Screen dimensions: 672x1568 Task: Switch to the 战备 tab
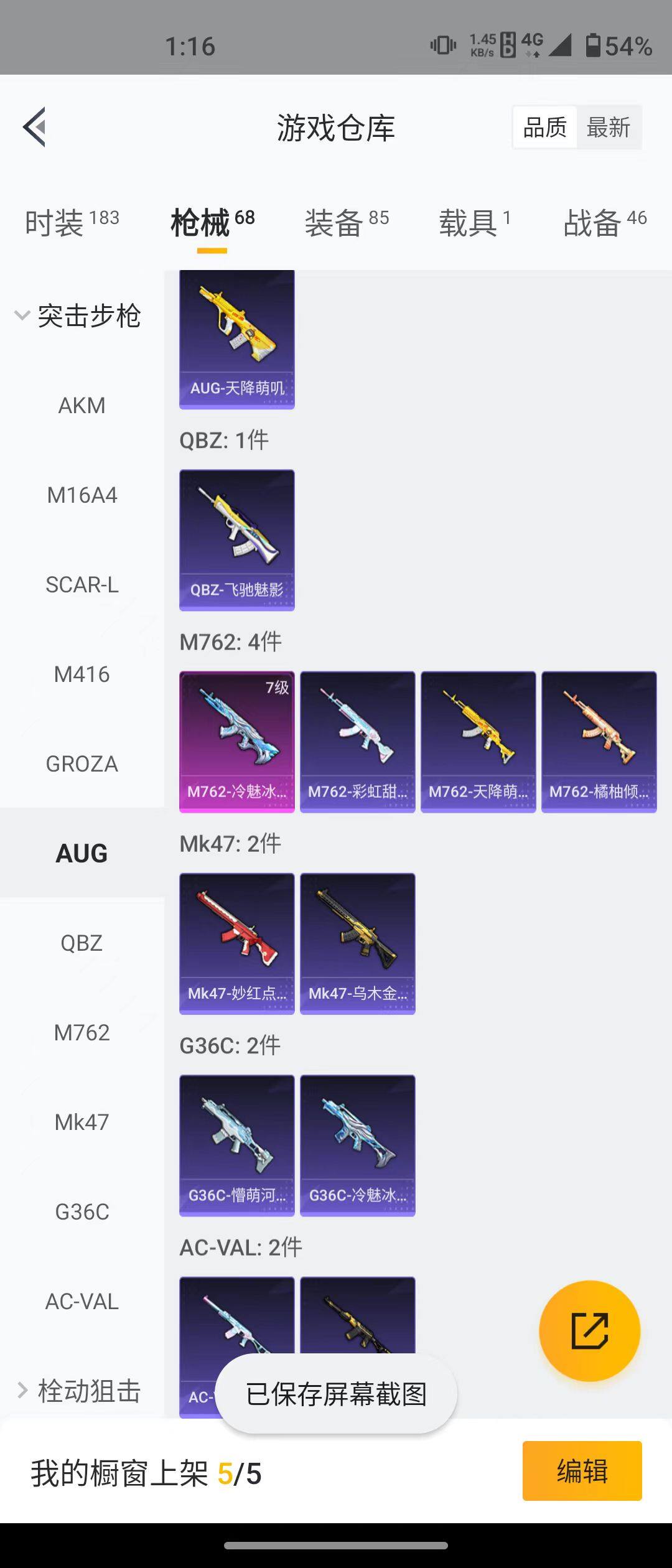pyautogui.click(x=604, y=222)
